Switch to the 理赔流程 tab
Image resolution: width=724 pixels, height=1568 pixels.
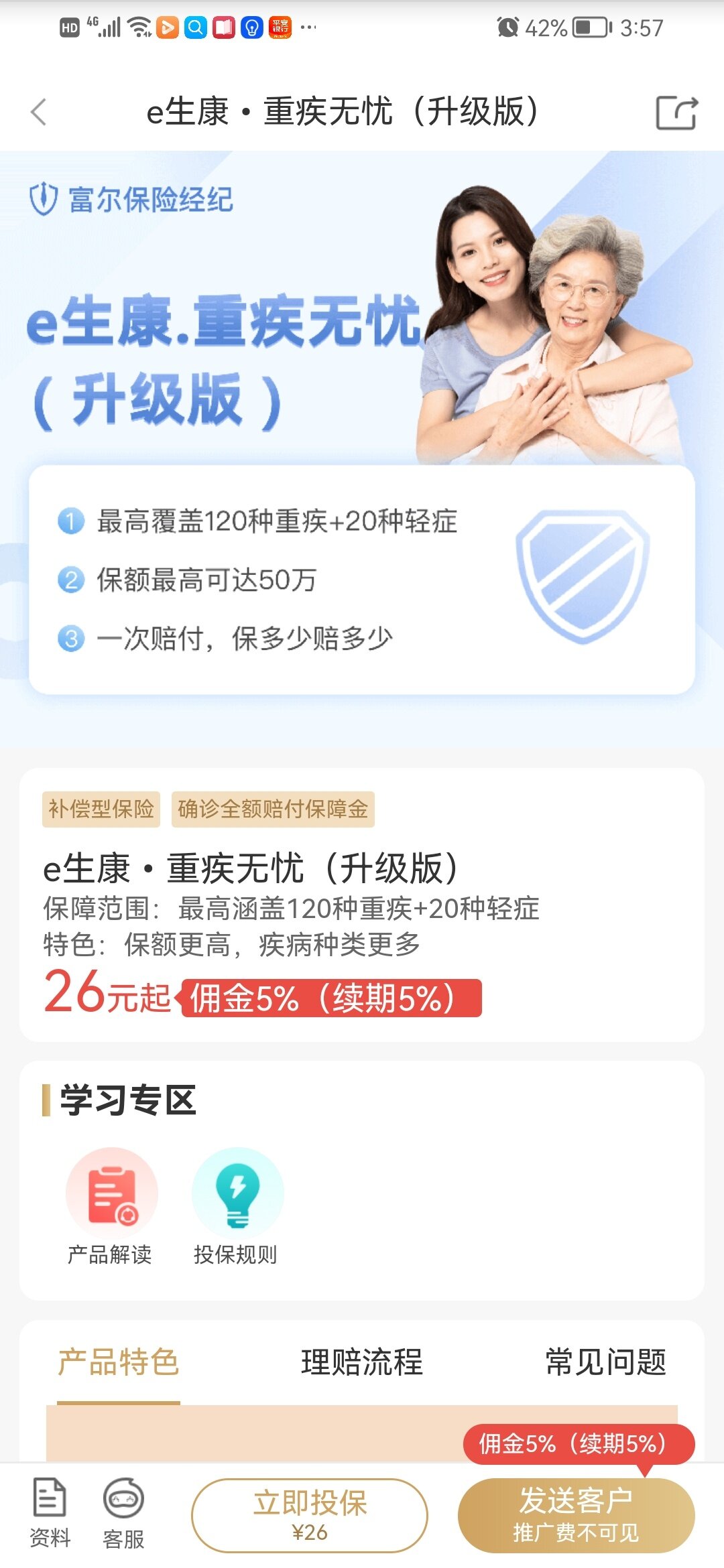(x=362, y=1362)
